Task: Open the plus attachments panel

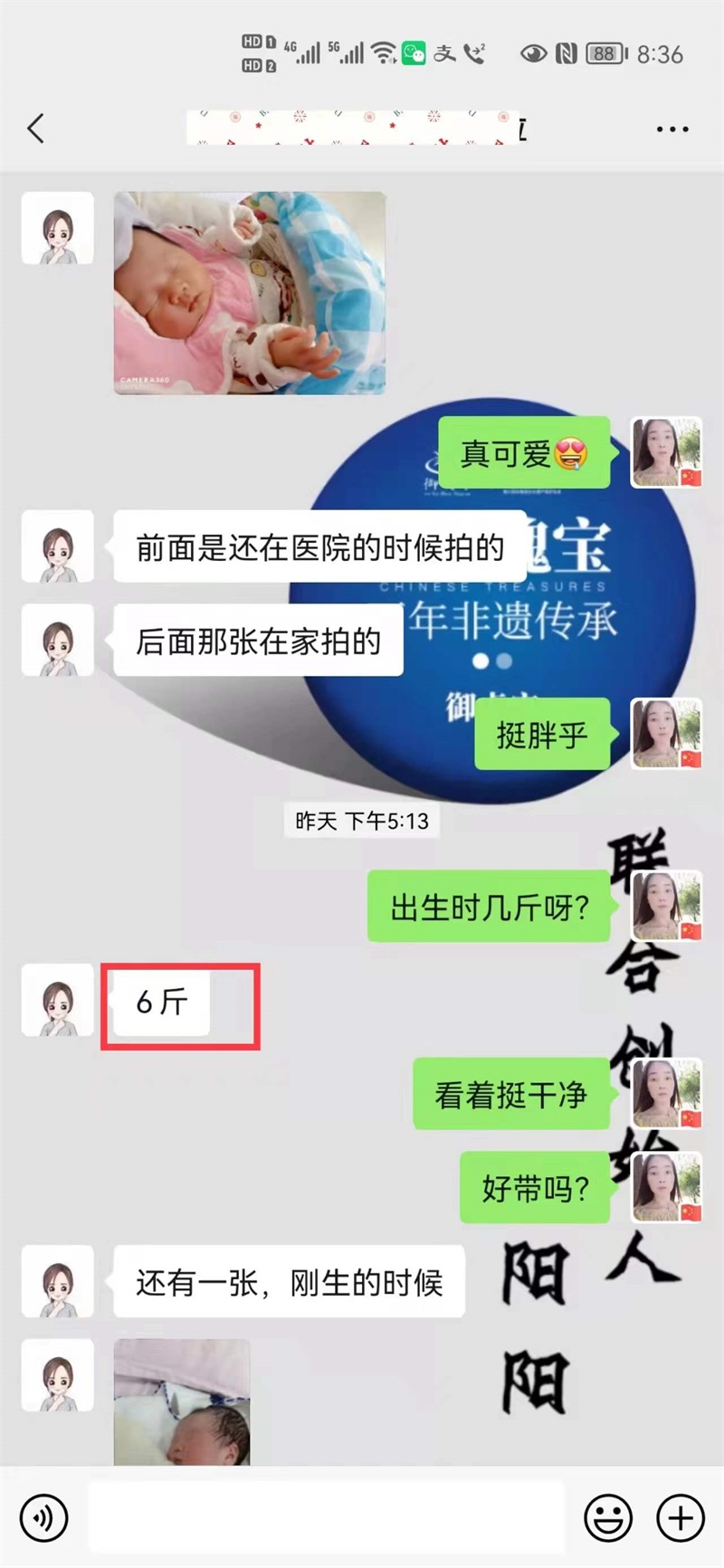Action: 681,1517
